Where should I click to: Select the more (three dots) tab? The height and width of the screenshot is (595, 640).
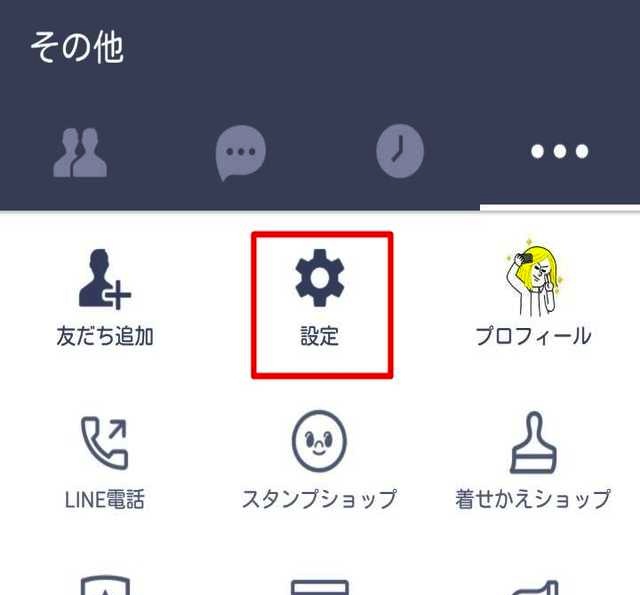pos(560,152)
